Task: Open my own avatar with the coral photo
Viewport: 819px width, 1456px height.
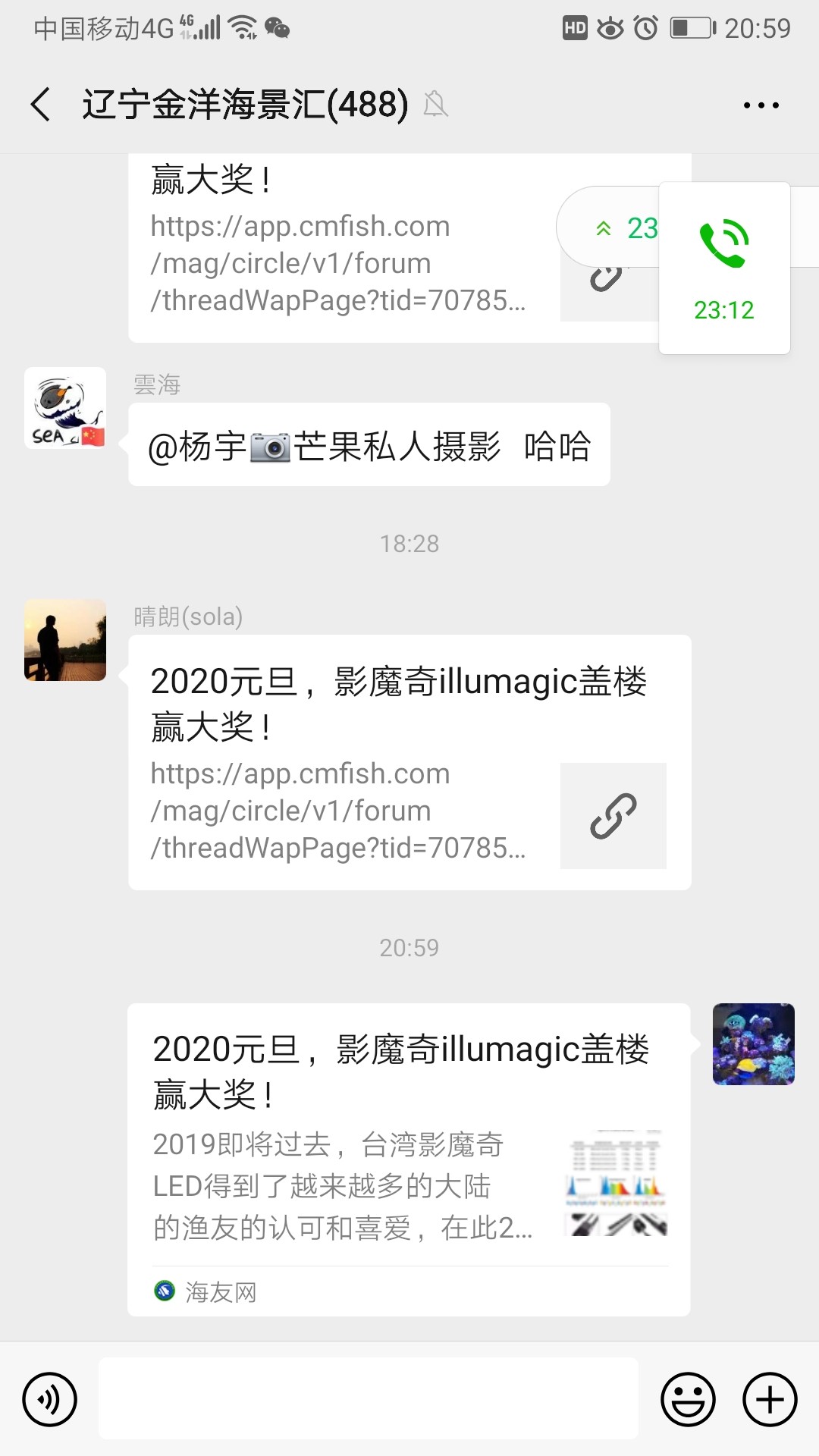Action: (x=753, y=1044)
